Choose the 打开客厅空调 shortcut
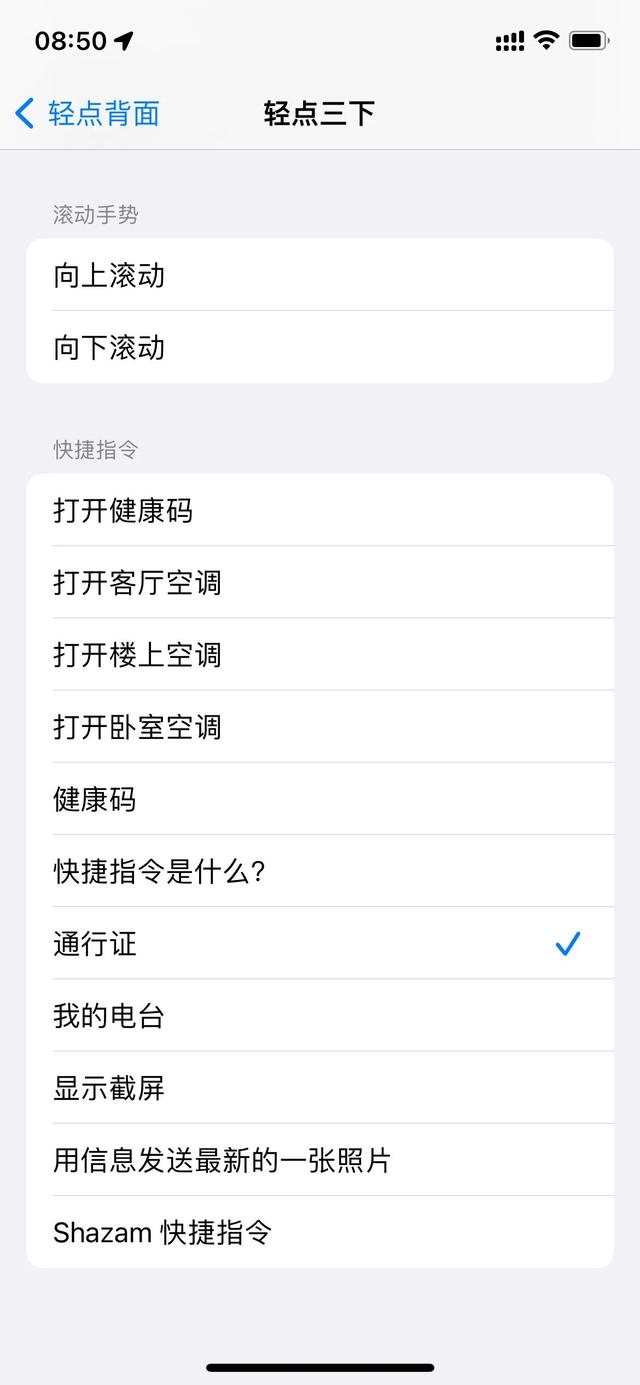640x1385 pixels. [x=319, y=583]
